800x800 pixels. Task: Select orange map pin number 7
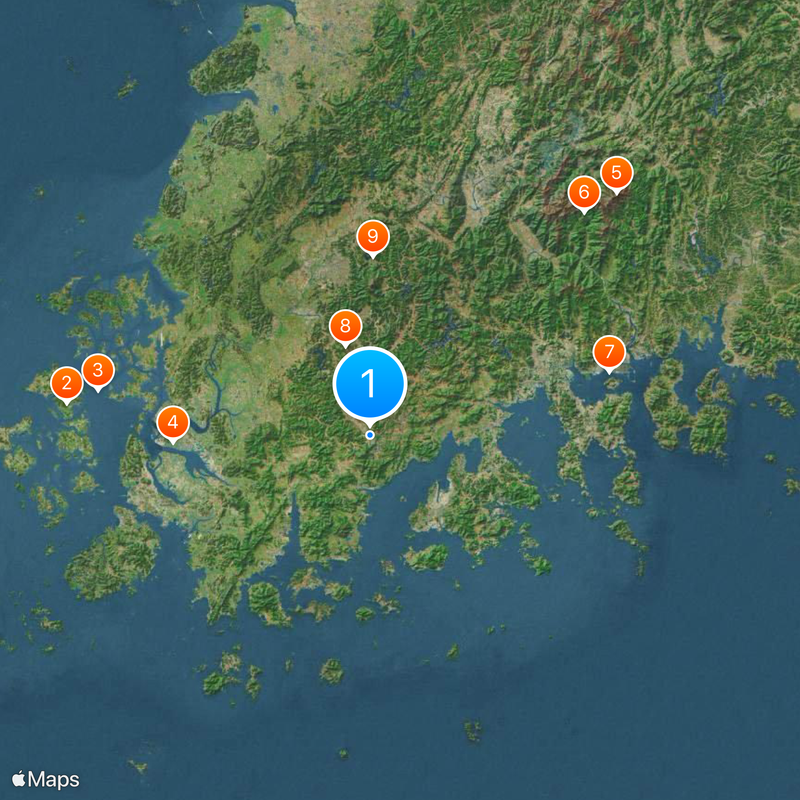pos(609,352)
